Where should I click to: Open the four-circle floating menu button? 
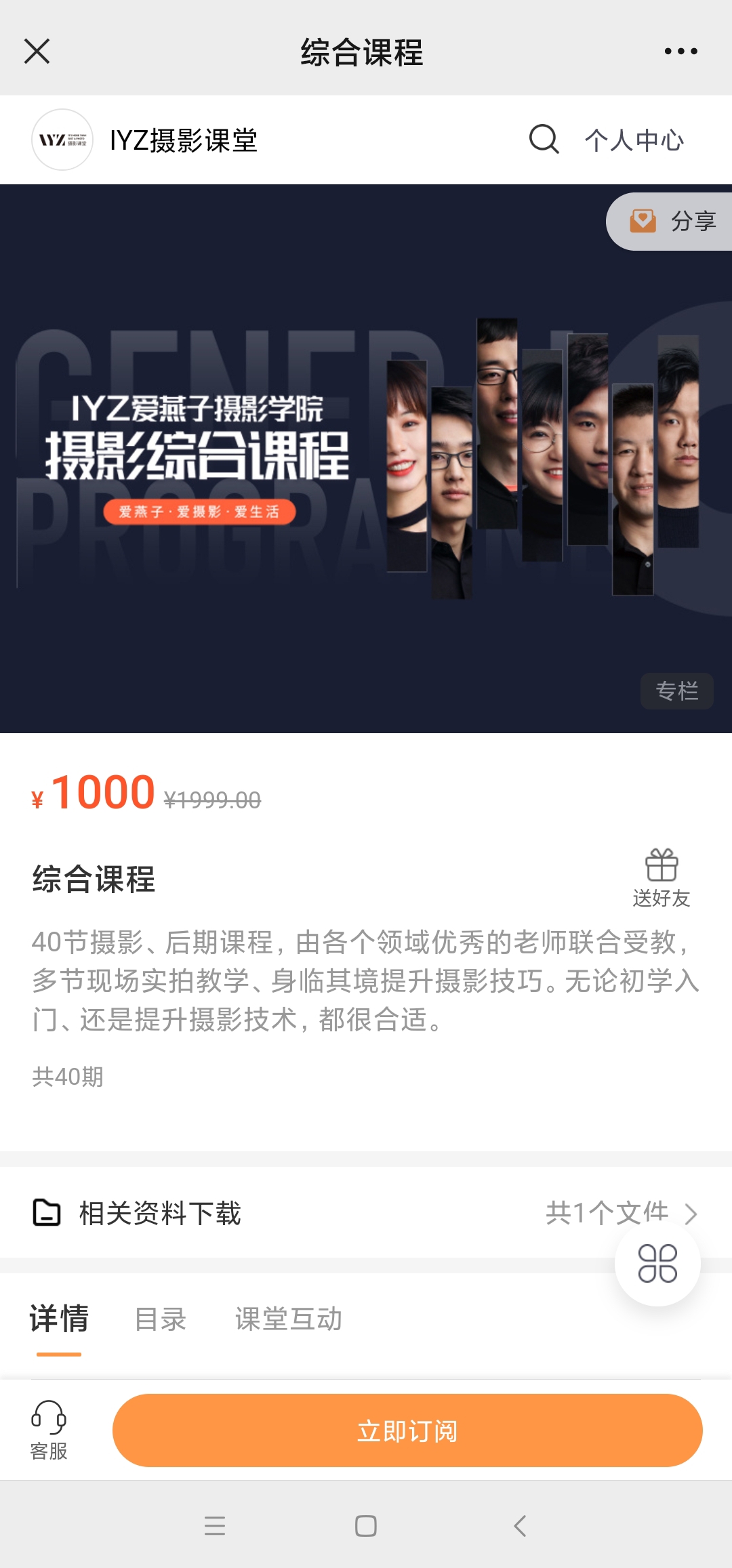click(657, 1263)
